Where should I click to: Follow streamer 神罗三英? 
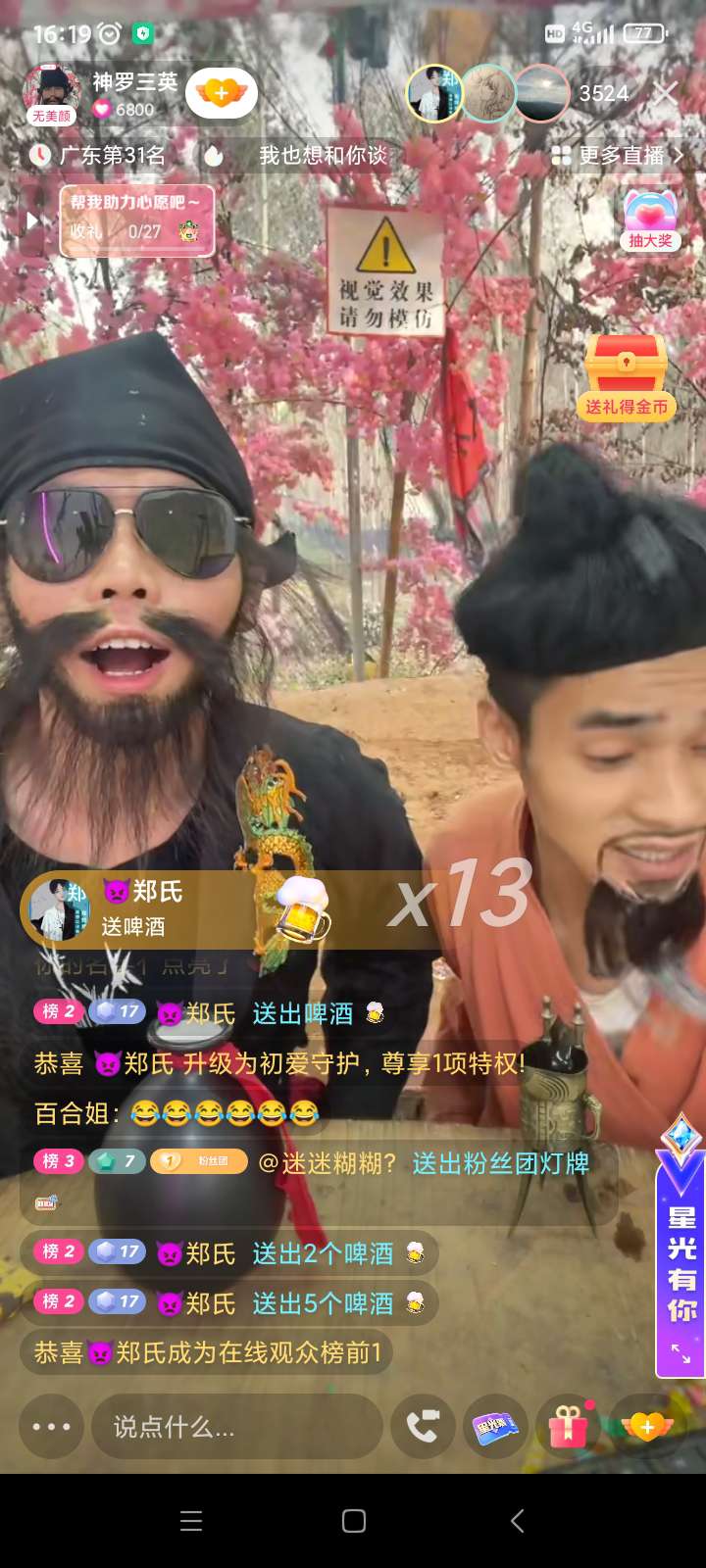coord(222,94)
